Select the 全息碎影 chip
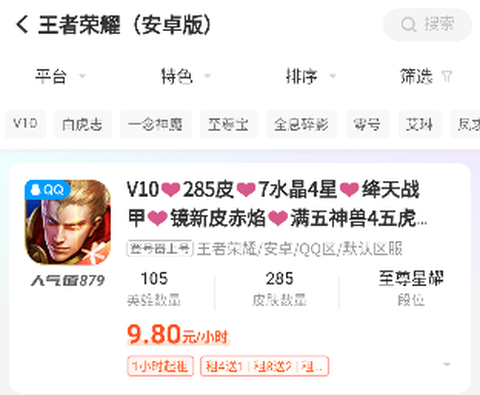 pos(301,124)
